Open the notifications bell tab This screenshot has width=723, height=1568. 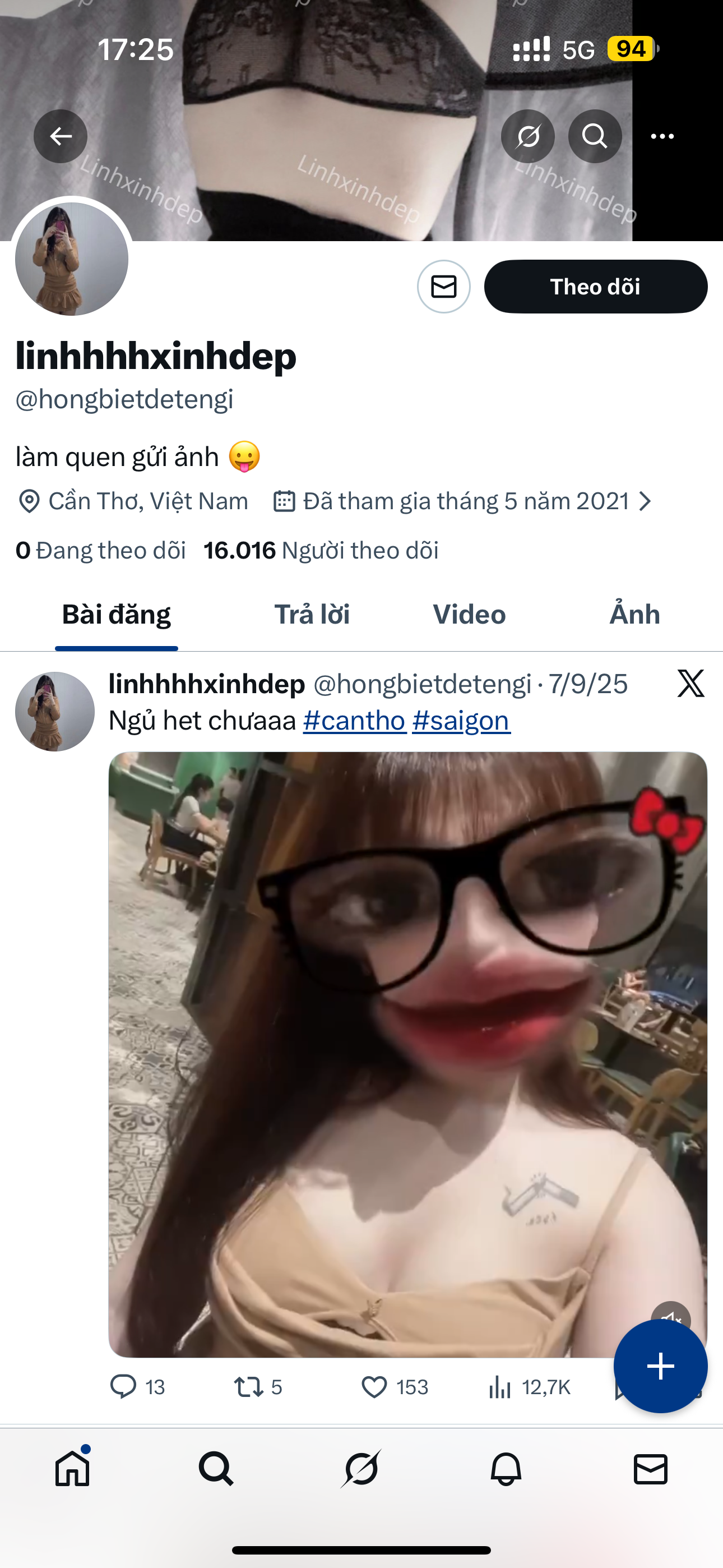(506, 1469)
